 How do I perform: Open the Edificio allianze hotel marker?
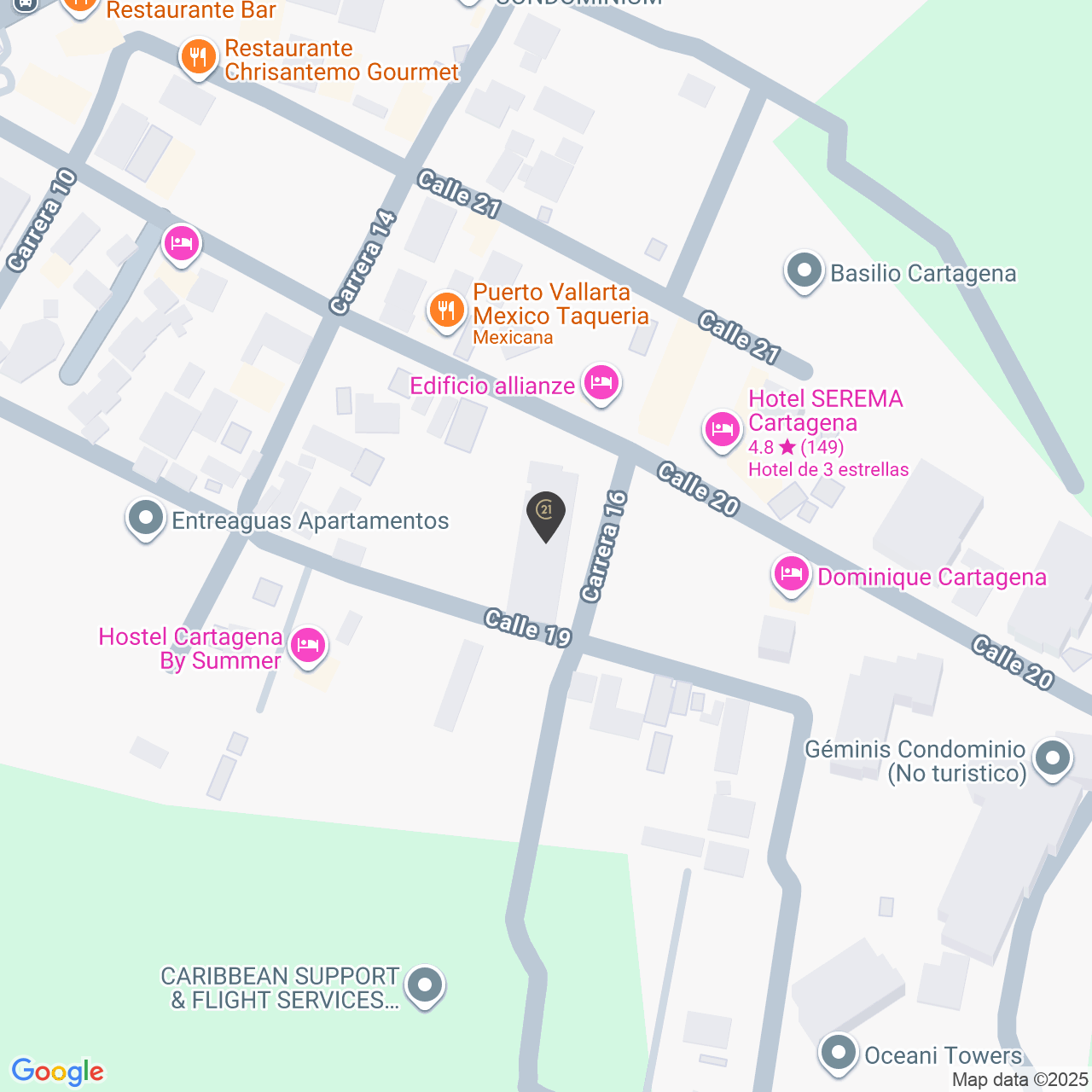point(601,382)
